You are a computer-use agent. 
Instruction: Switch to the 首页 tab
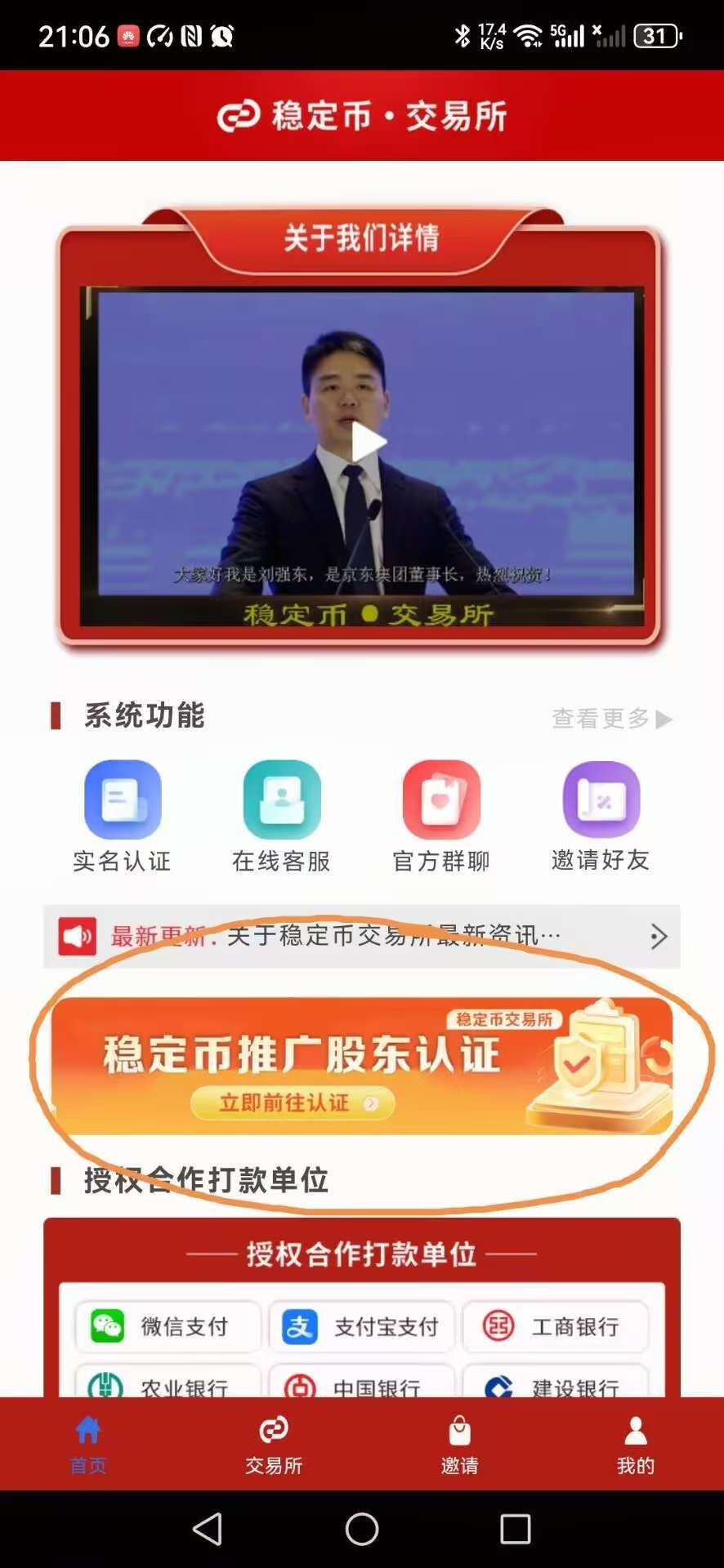(x=87, y=1445)
